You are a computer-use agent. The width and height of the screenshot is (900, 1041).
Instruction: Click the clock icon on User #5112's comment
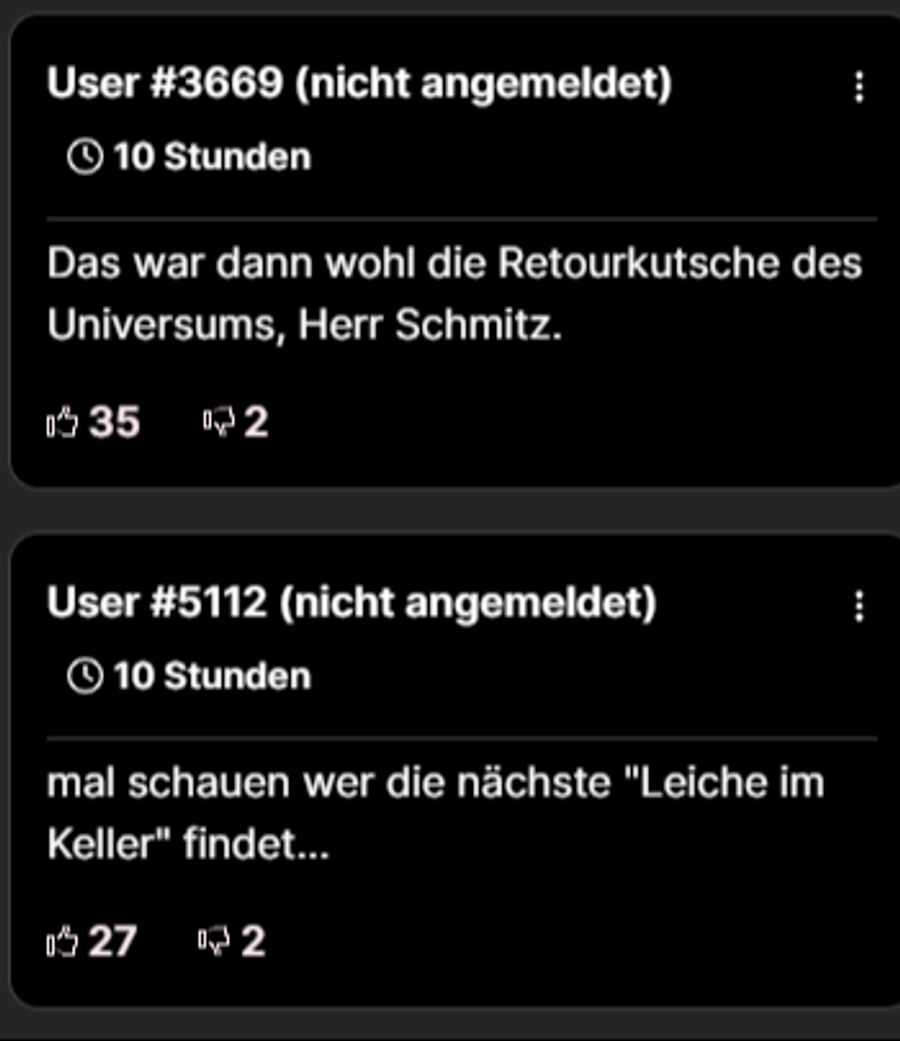tap(85, 674)
